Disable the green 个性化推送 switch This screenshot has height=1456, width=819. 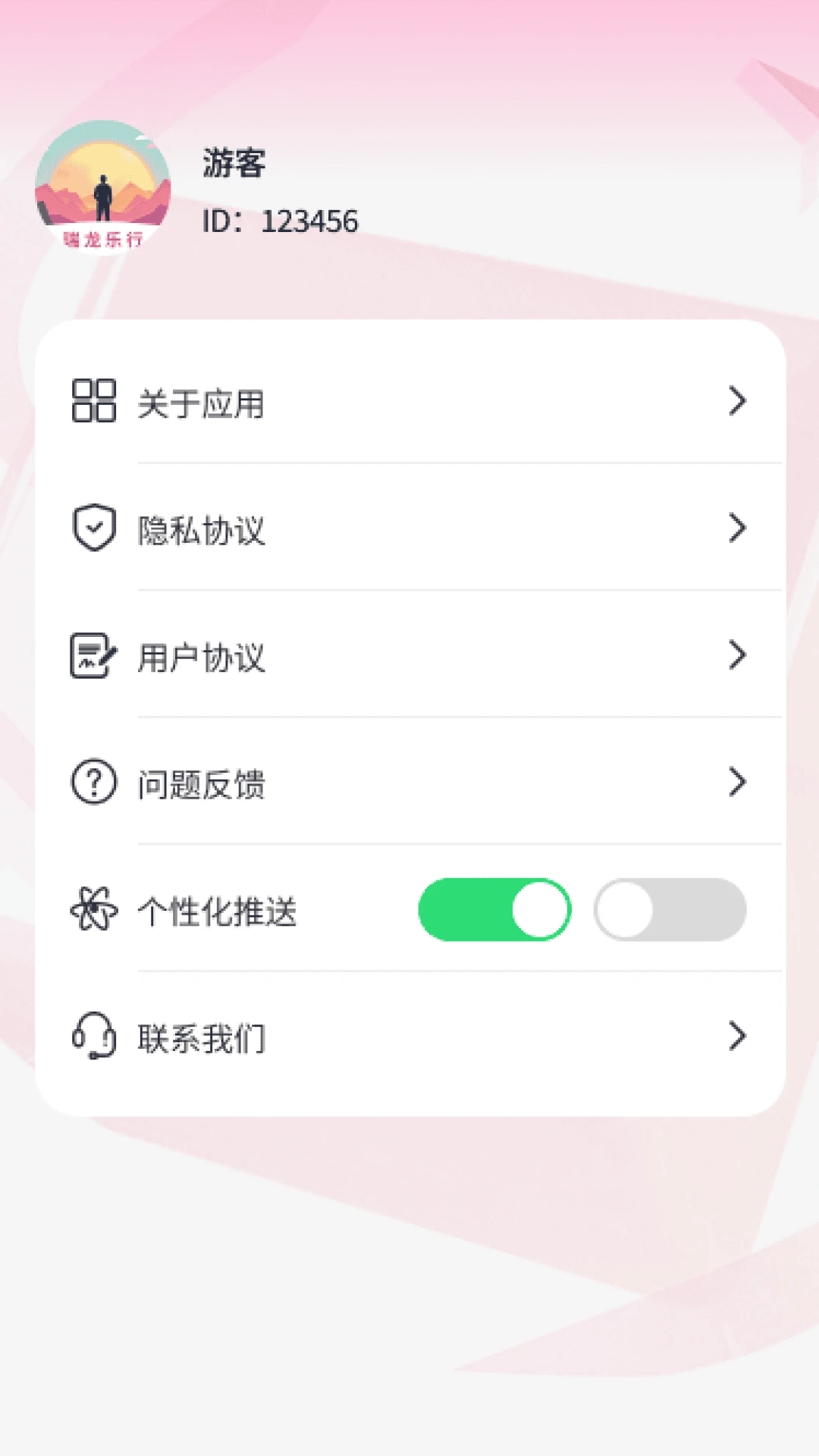(494, 909)
